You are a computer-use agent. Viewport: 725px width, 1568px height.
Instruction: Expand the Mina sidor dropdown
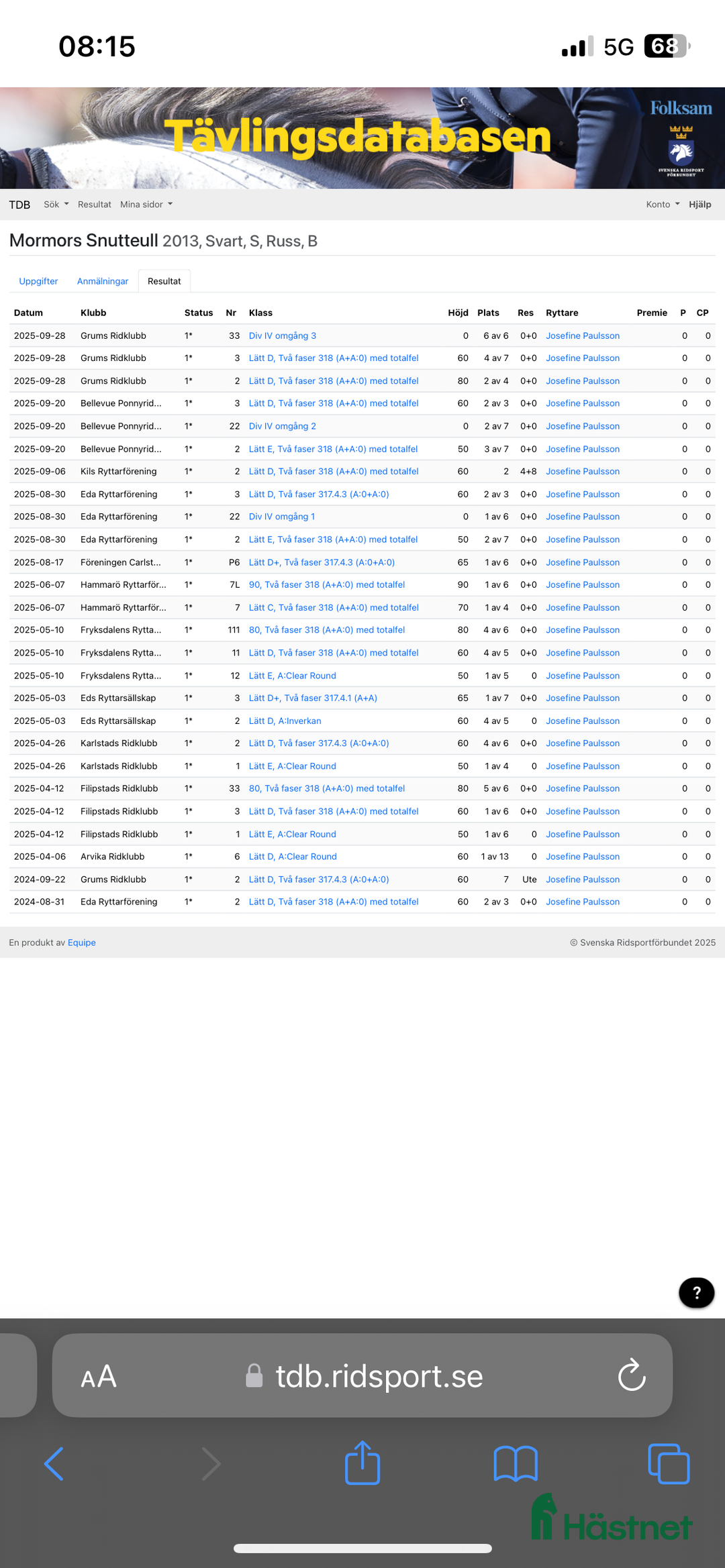[x=146, y=205]
